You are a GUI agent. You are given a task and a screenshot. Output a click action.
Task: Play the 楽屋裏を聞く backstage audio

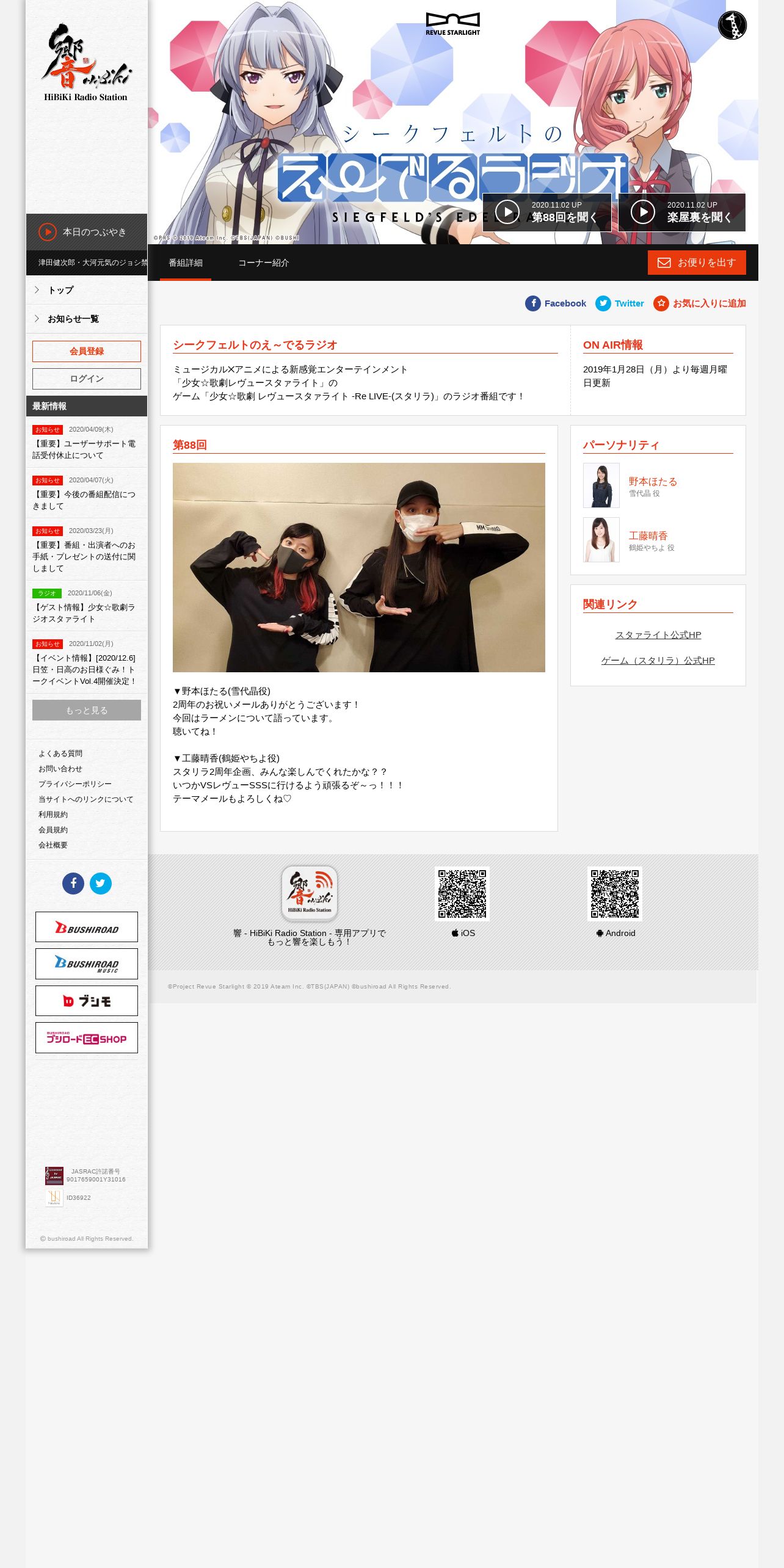click(681, 212)
